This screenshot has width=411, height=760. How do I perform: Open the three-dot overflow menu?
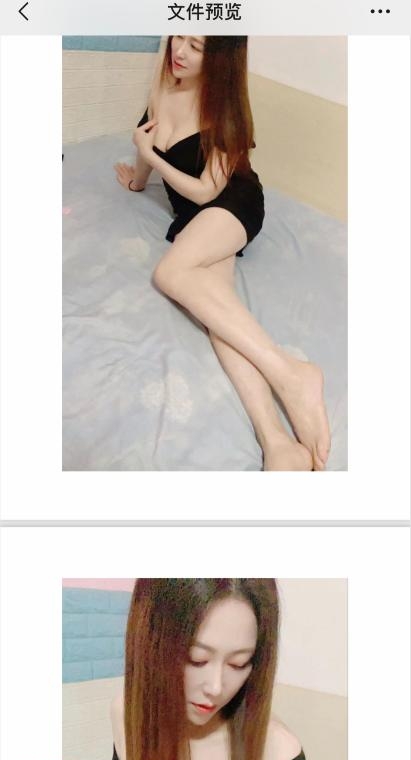pyautogui.click(x=380, y=12)
